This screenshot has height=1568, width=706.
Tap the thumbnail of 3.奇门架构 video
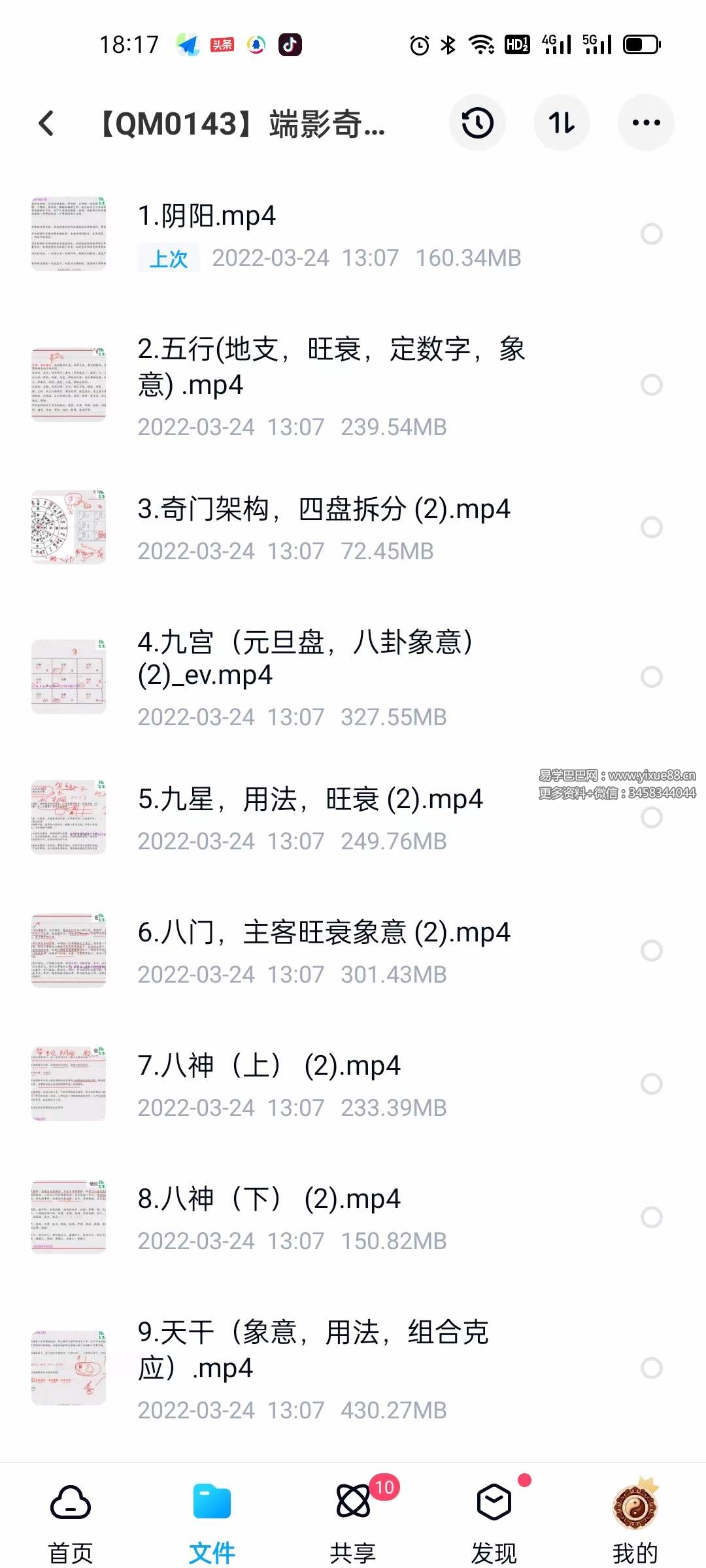coord(69,526)
